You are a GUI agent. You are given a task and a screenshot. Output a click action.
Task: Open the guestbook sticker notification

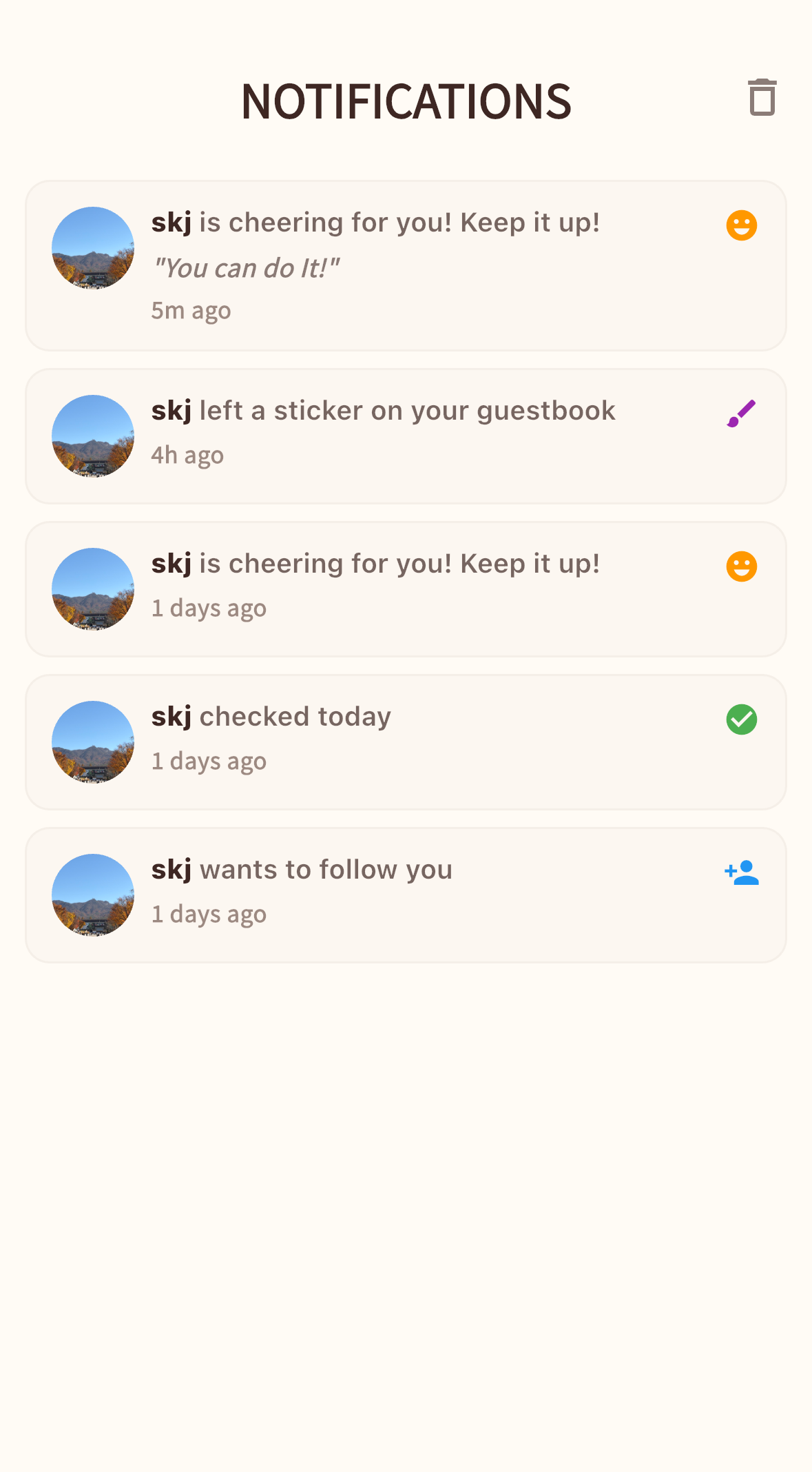pos(406,436)
